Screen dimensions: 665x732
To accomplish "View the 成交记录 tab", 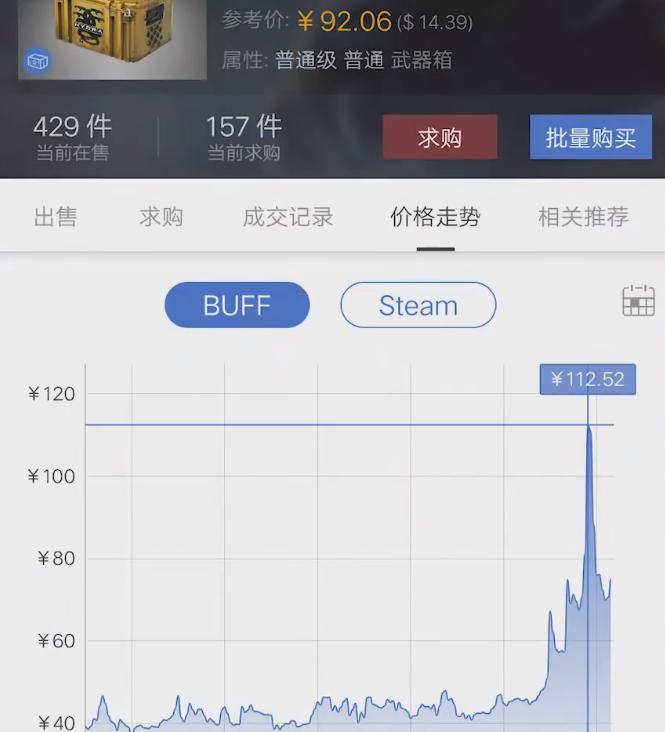I will point(287,216).
